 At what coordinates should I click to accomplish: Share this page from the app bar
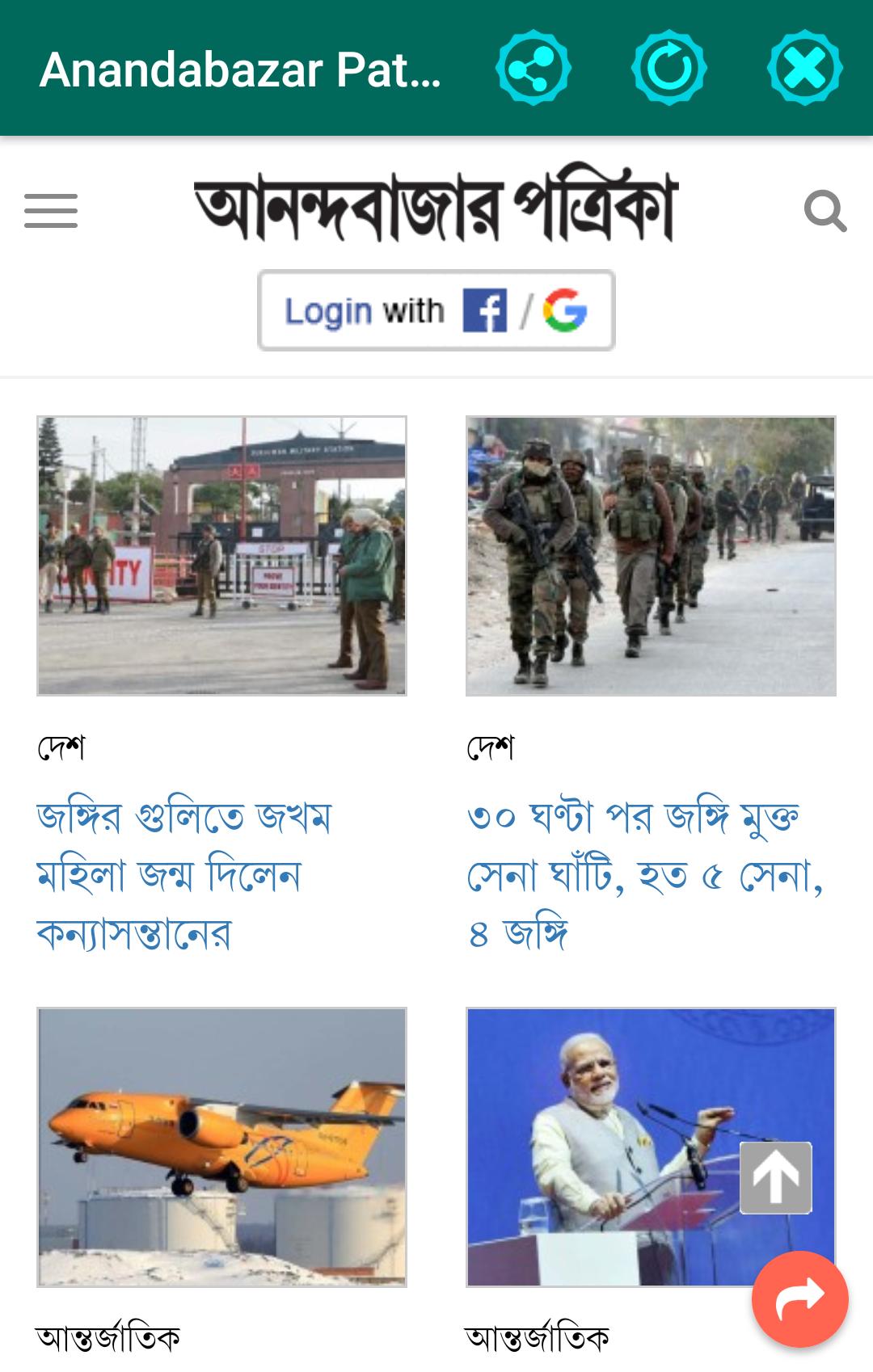click(x=533, y=68)
